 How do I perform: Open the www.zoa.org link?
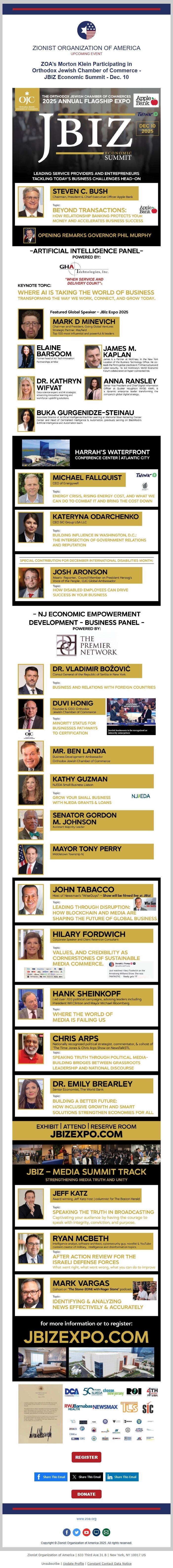point(86,1519)
